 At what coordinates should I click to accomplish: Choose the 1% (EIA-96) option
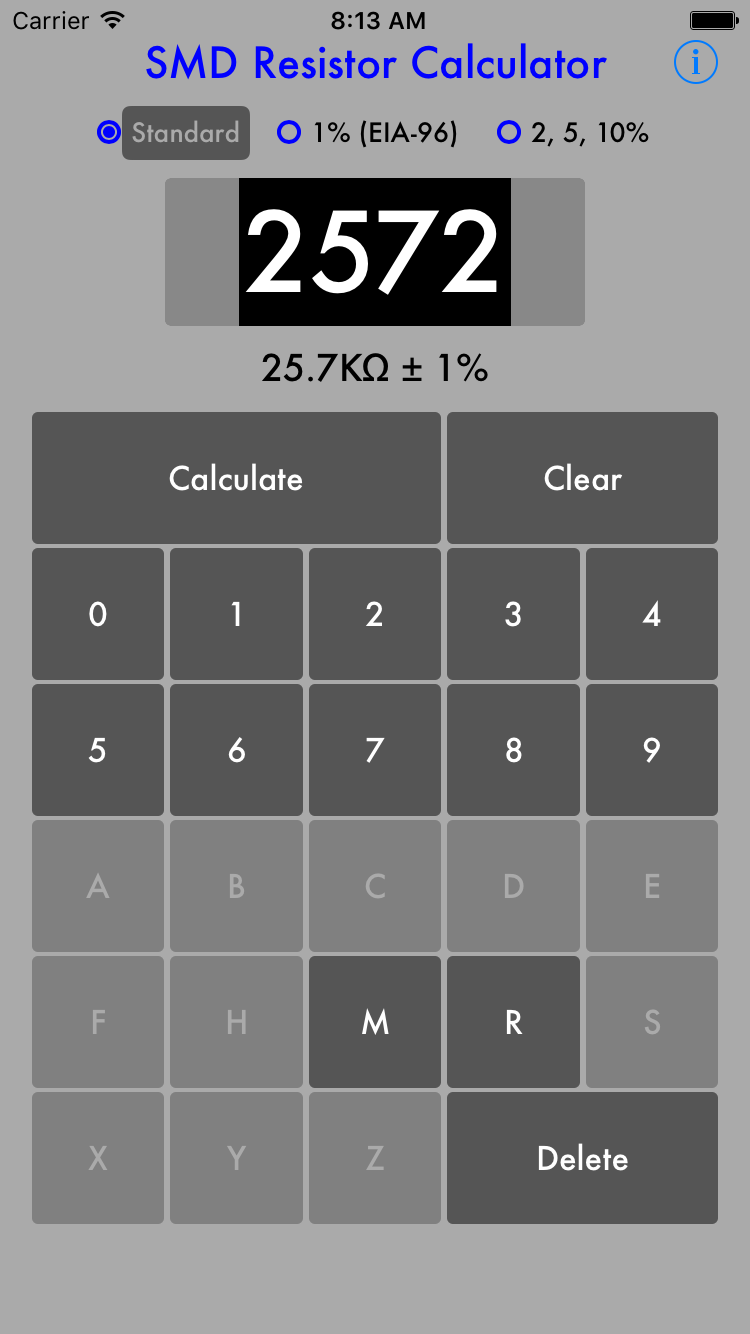(368, 132)
